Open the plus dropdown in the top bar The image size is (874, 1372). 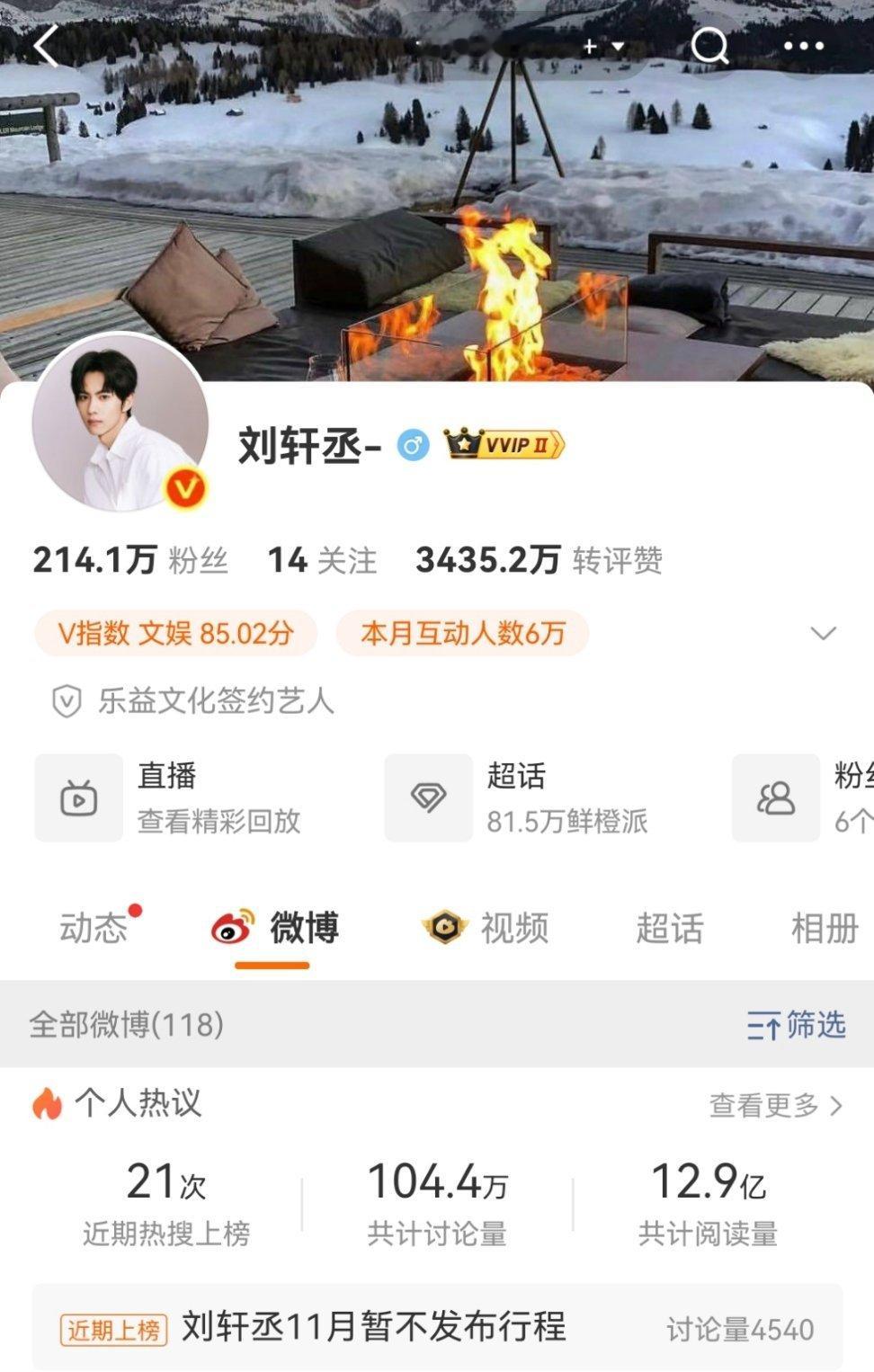point(601,45)
